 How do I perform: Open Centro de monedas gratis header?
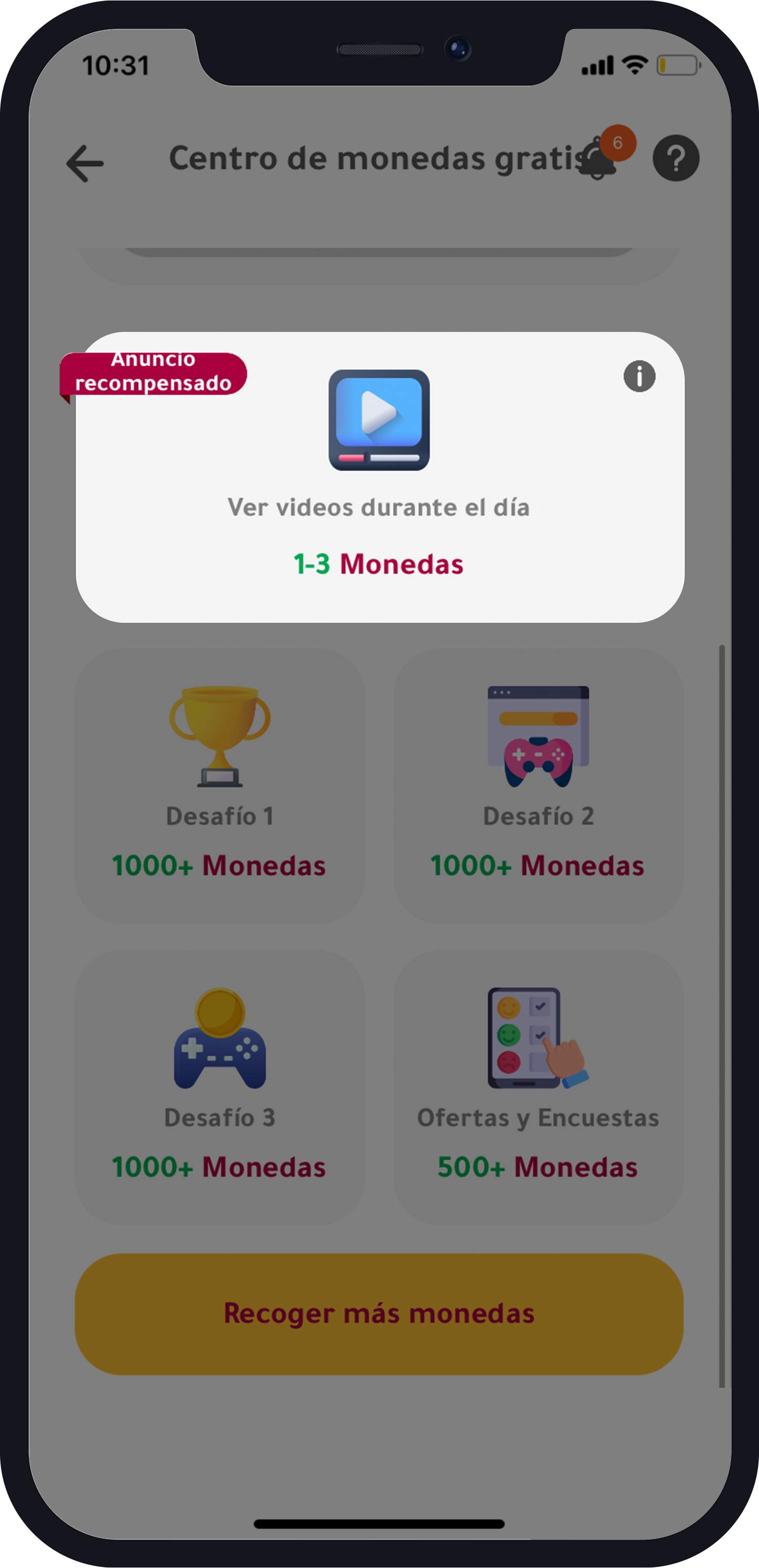tap(378, 157)
